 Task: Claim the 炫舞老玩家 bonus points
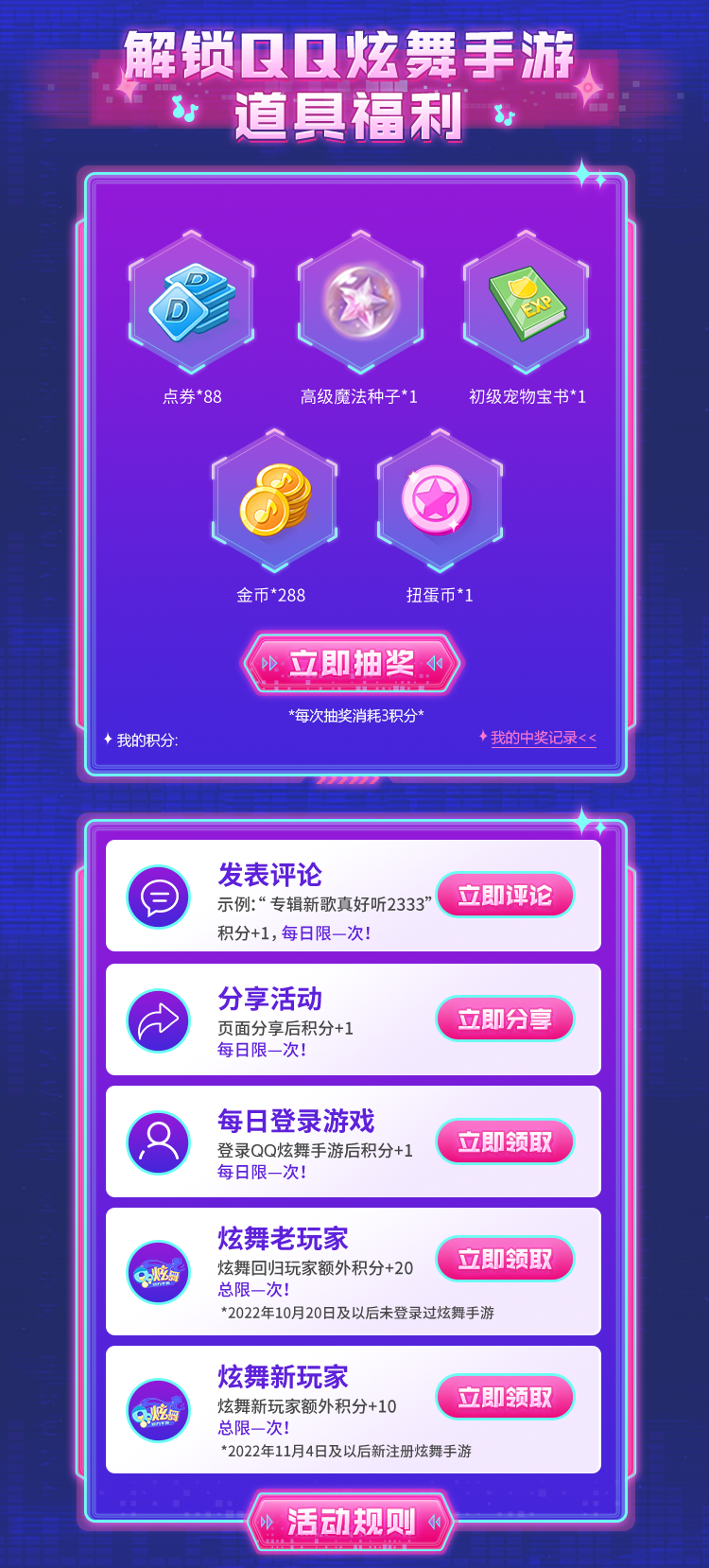coord(505,1260)
